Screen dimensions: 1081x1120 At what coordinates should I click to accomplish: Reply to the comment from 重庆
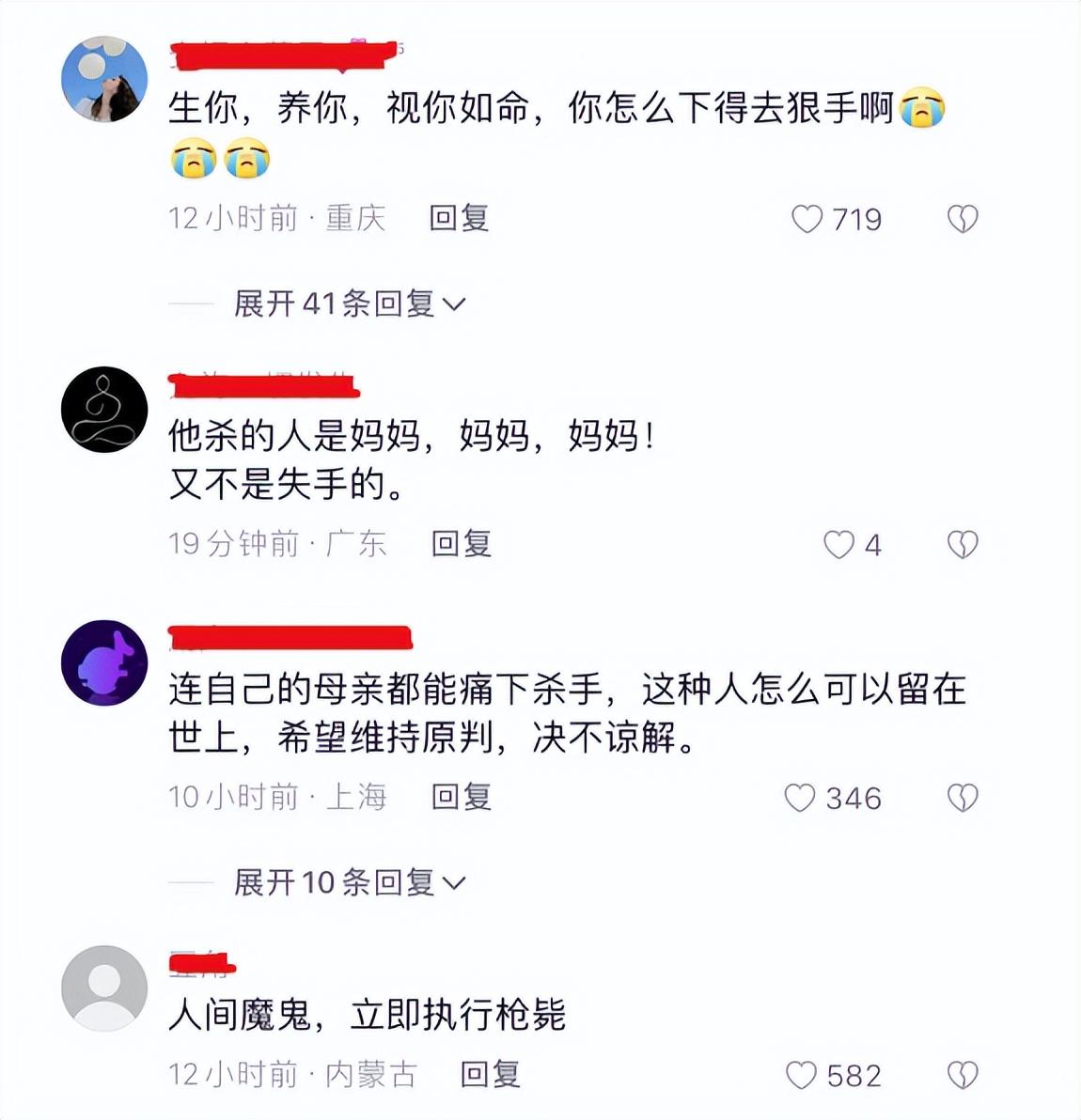(459, 219)
